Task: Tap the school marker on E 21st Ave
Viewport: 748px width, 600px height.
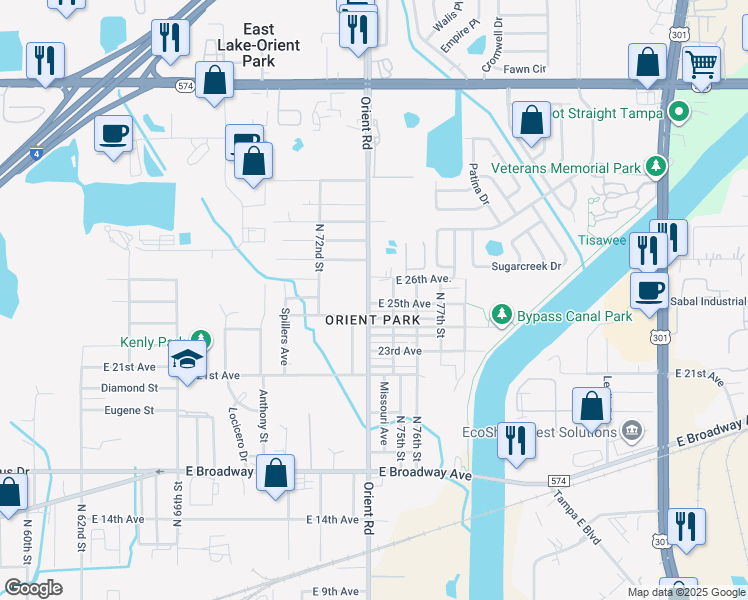Action: click(x=187, y=362)
